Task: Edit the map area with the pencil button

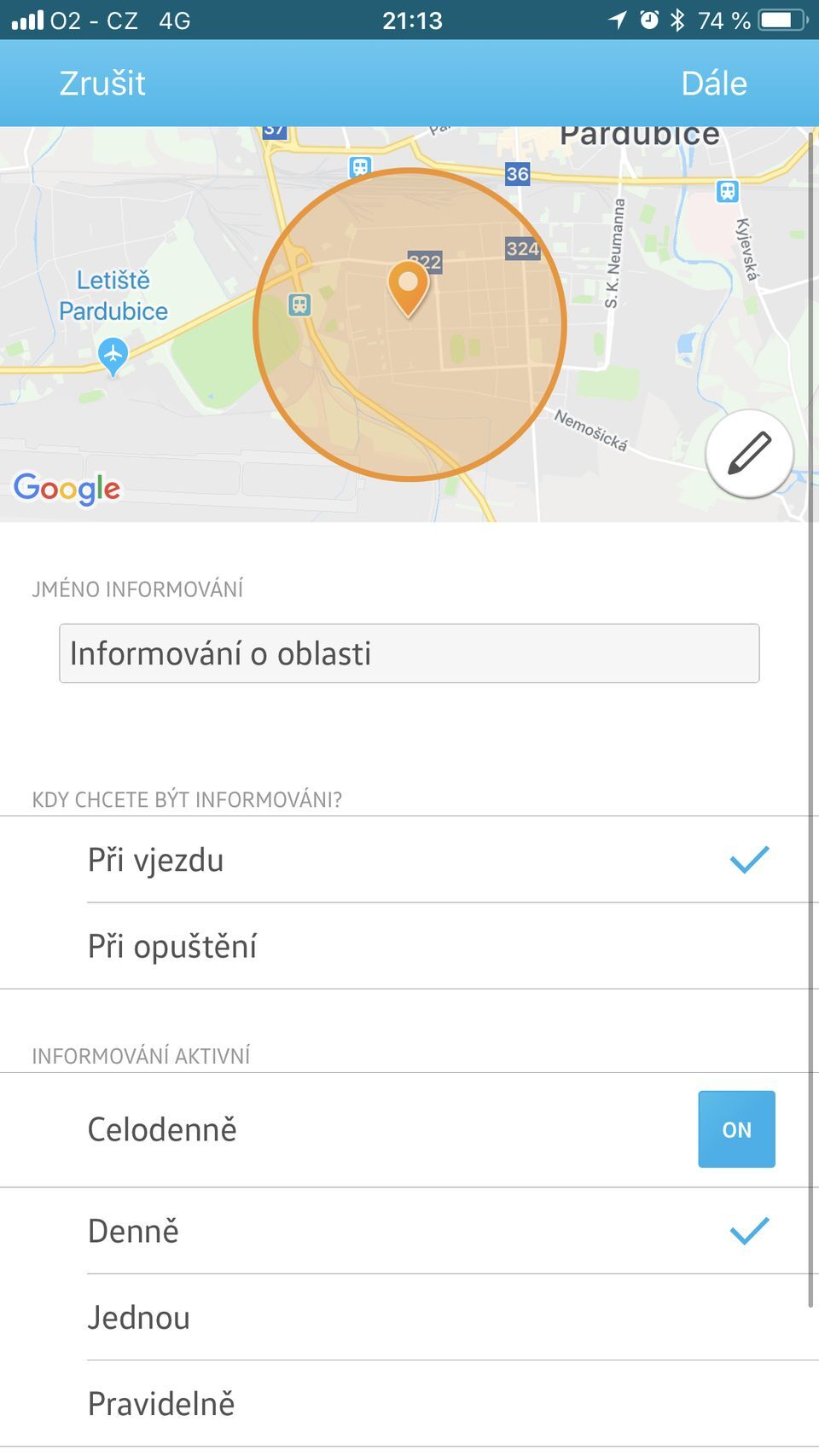Action: point(749,453)
